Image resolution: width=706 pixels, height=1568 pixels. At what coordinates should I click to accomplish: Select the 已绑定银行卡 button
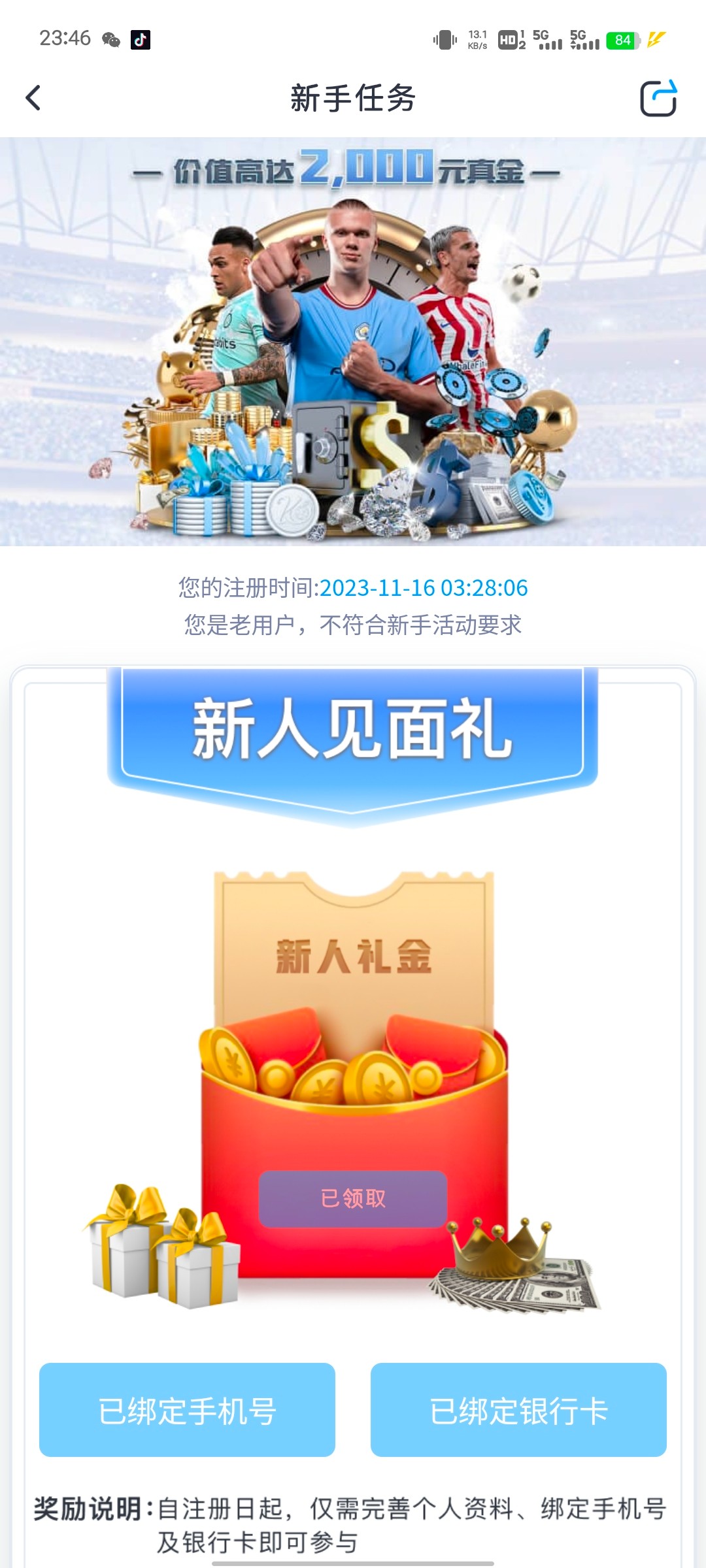[518, 1411]
